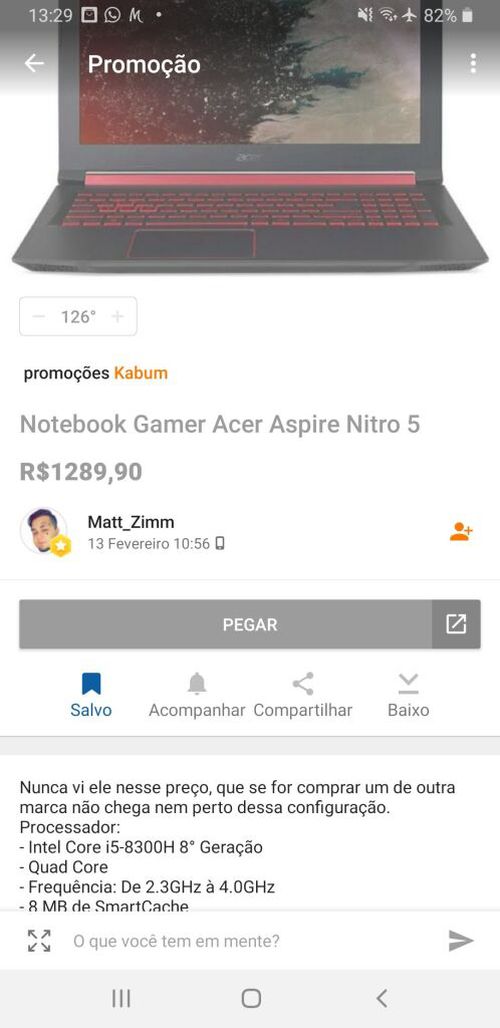
Task: Share the deal via Compartilhar
Action: point(303,694)
